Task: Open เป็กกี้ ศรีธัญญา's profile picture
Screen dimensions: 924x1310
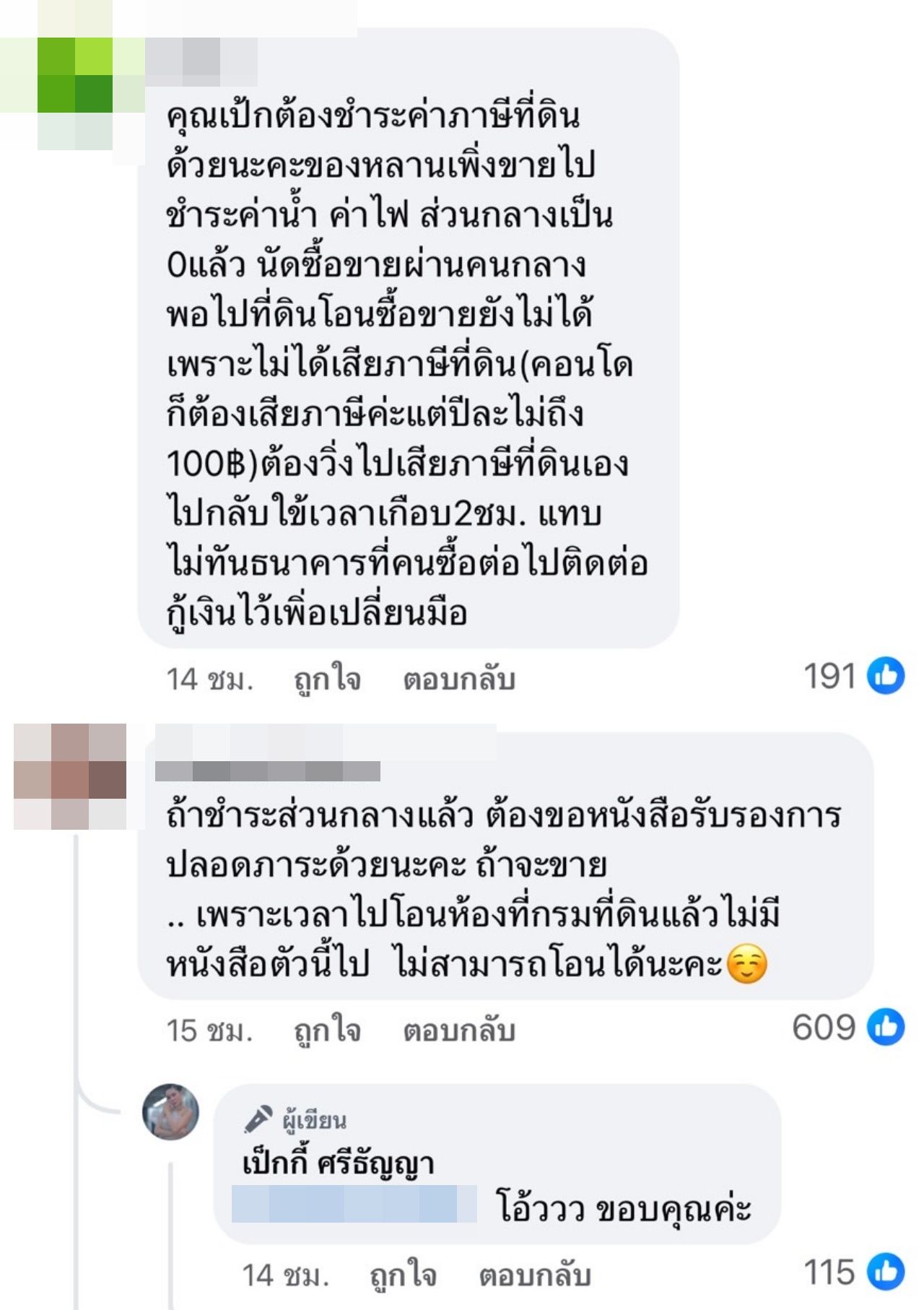Action: point(170,1111)
